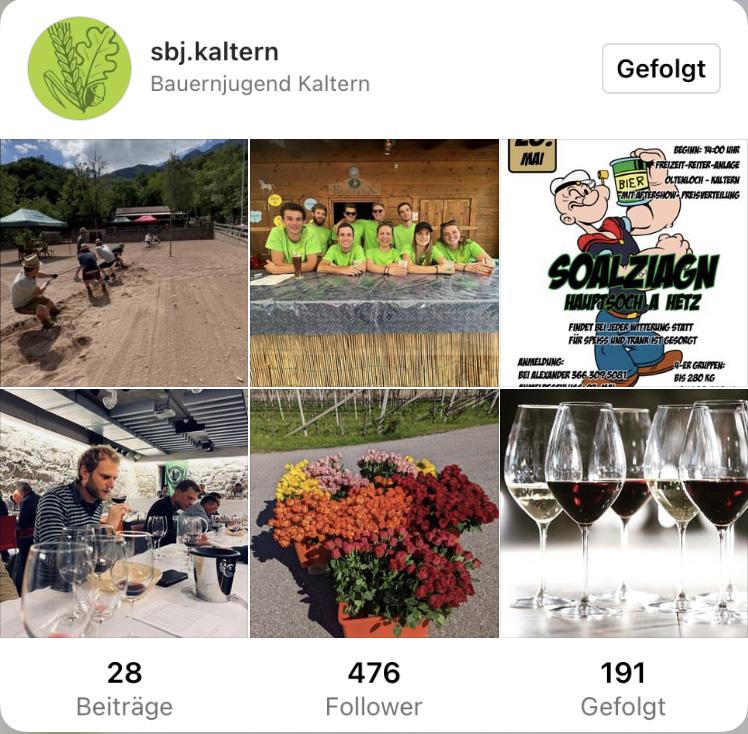Open the wine tasting room post
The height and width of the screenshot is (734, 748).
click(x=123, y=513)
